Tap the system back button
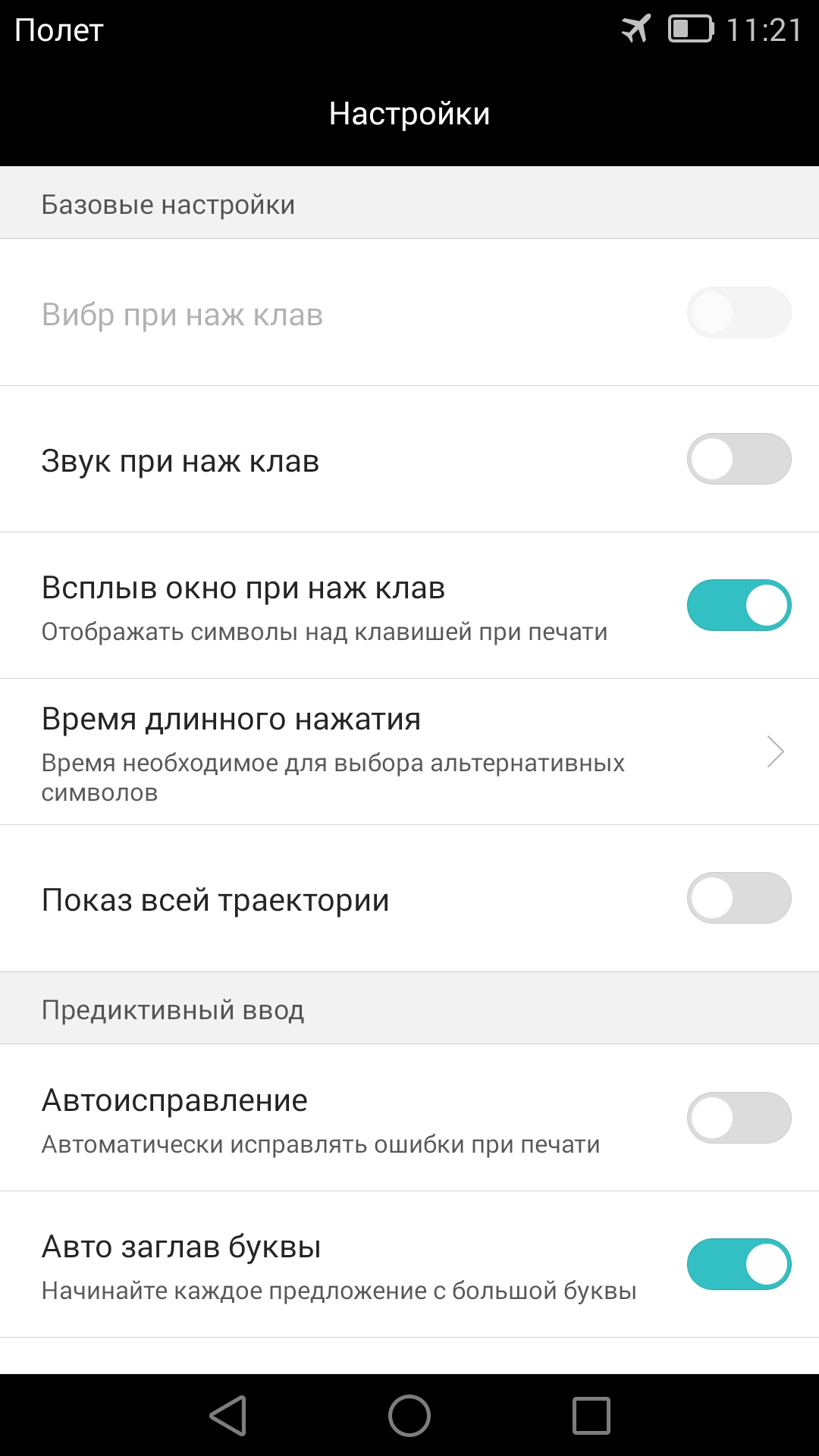 click(228, 1416)
